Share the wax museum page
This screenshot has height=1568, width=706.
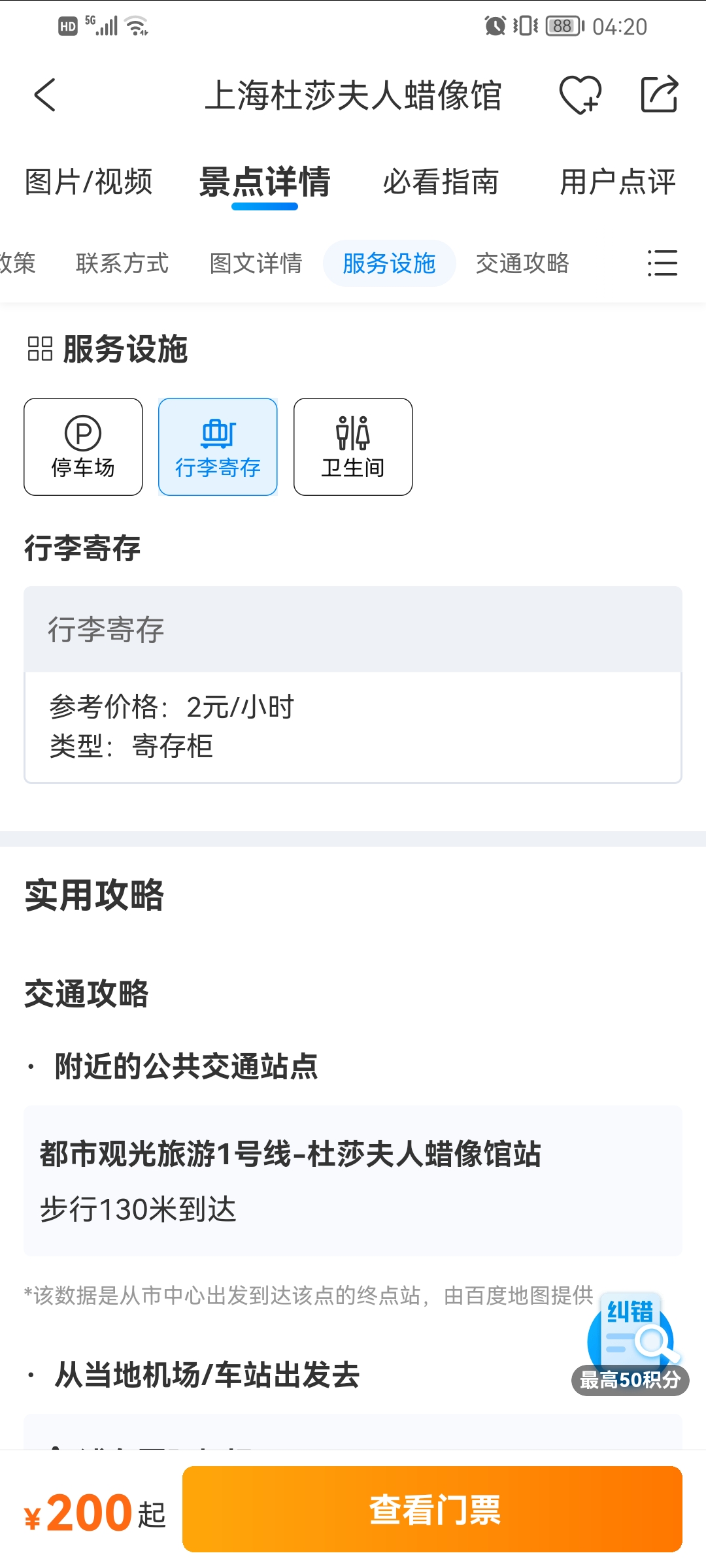coord(659,95)
